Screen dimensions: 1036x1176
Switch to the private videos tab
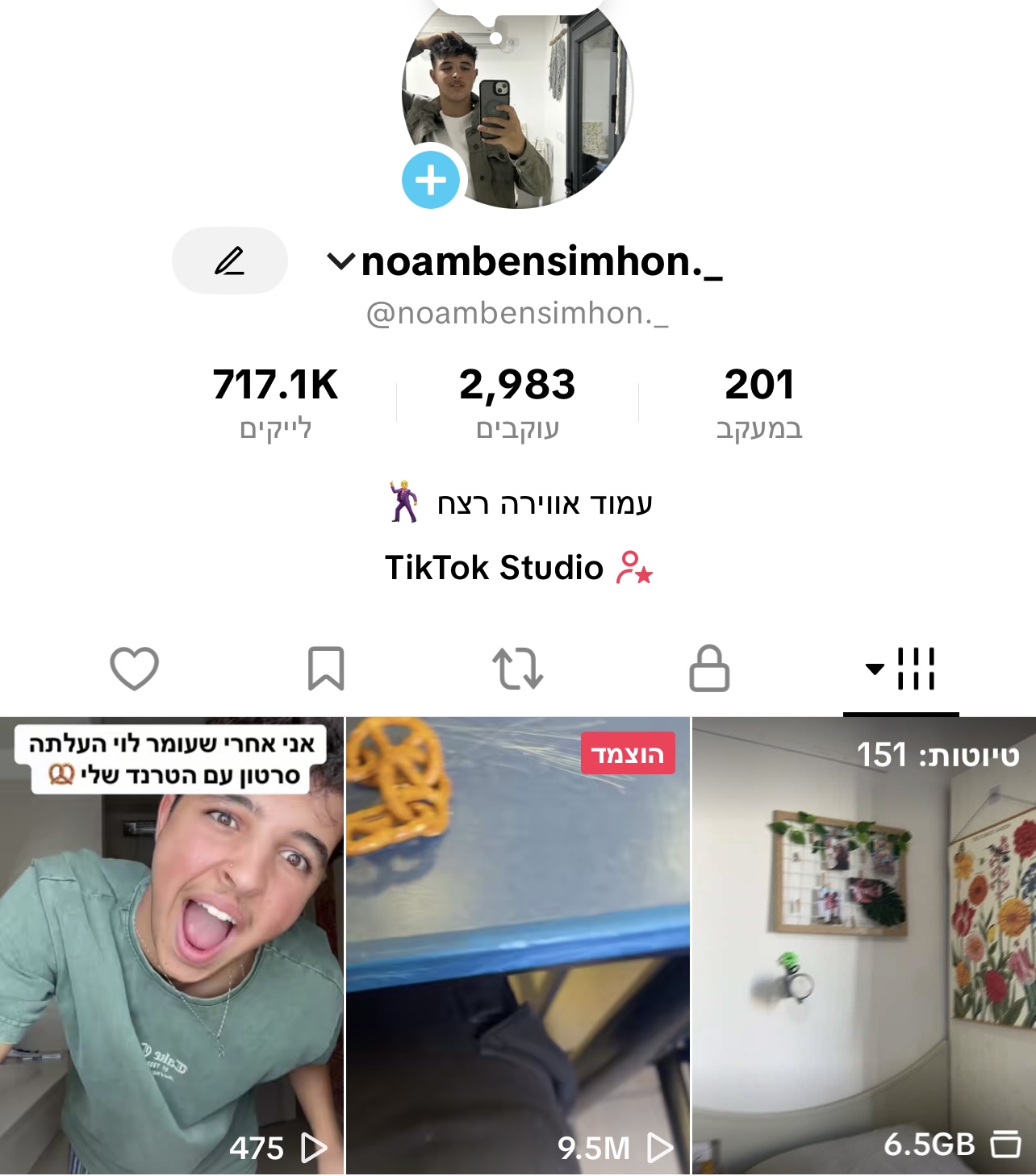click(x=709, y=669)
